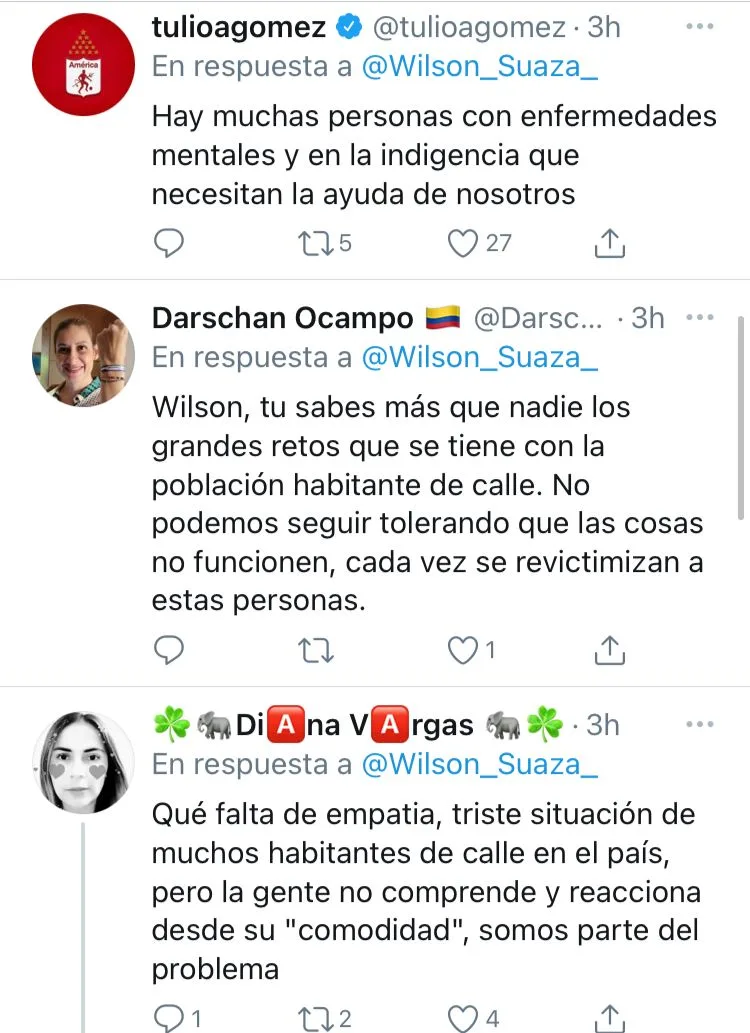The width and height of the screenshot is (750, 1033).
Task: Open tulioagomez's profile picture
Action: click(x=83, y=65)
